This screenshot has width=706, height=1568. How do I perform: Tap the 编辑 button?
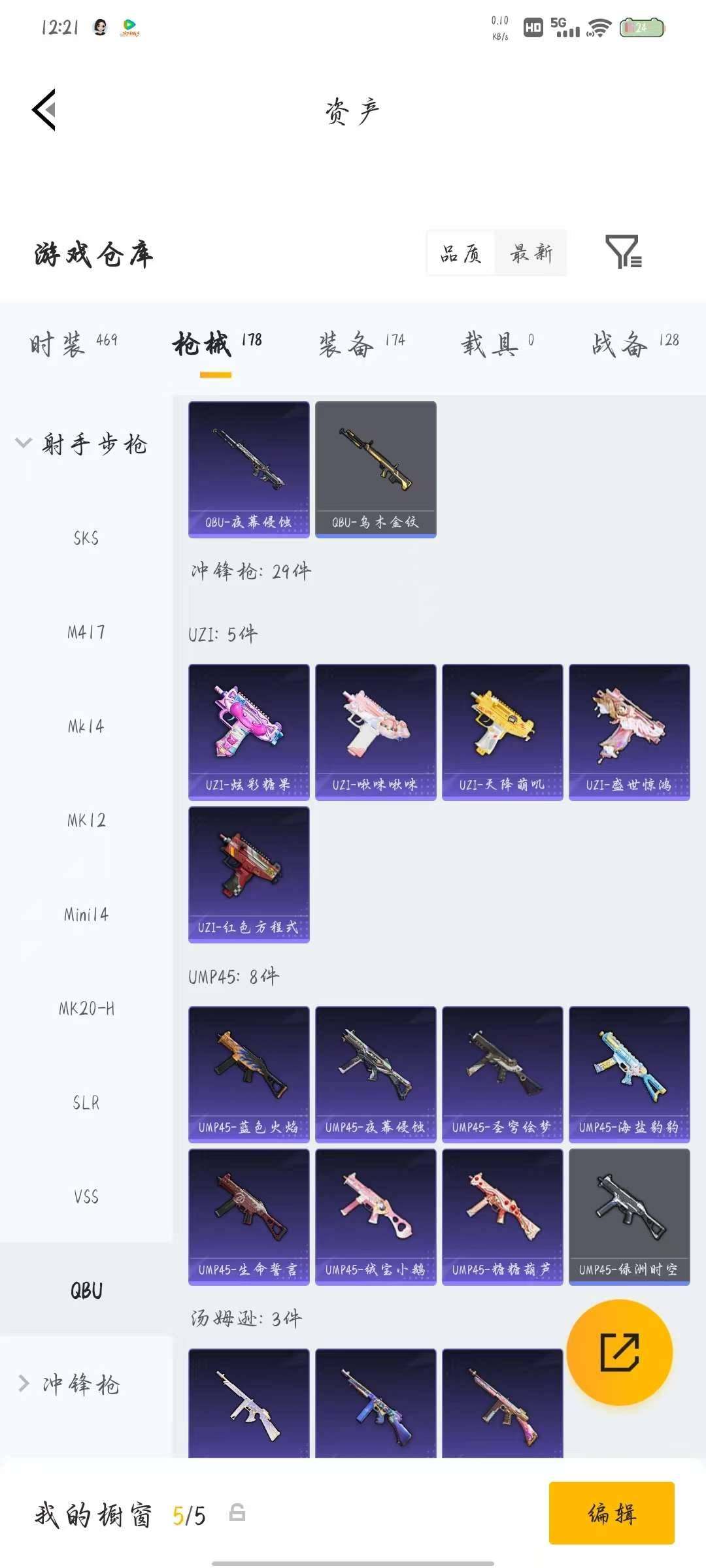point(611,1513)
